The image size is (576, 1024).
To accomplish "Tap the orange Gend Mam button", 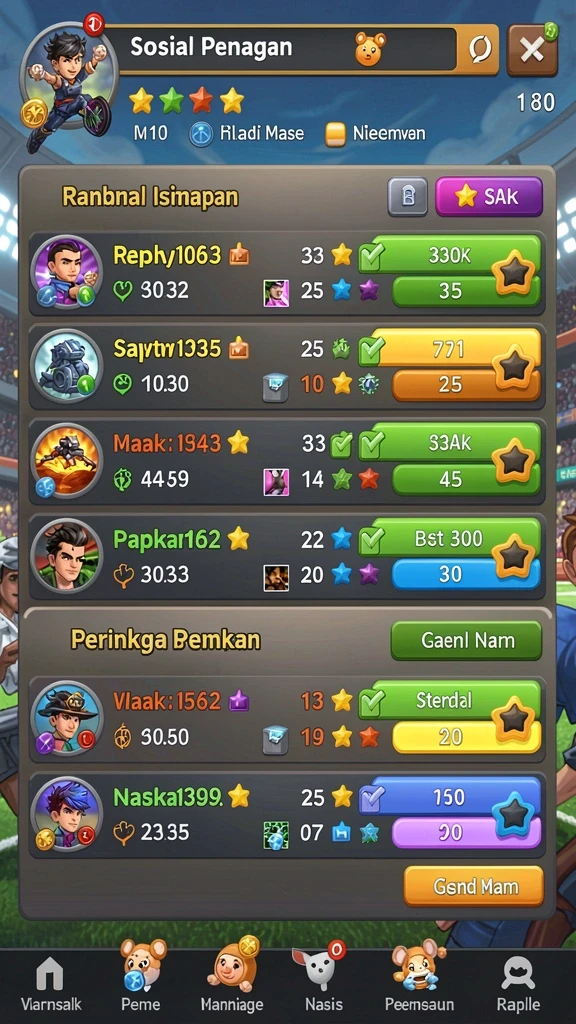I will point(474,886).
